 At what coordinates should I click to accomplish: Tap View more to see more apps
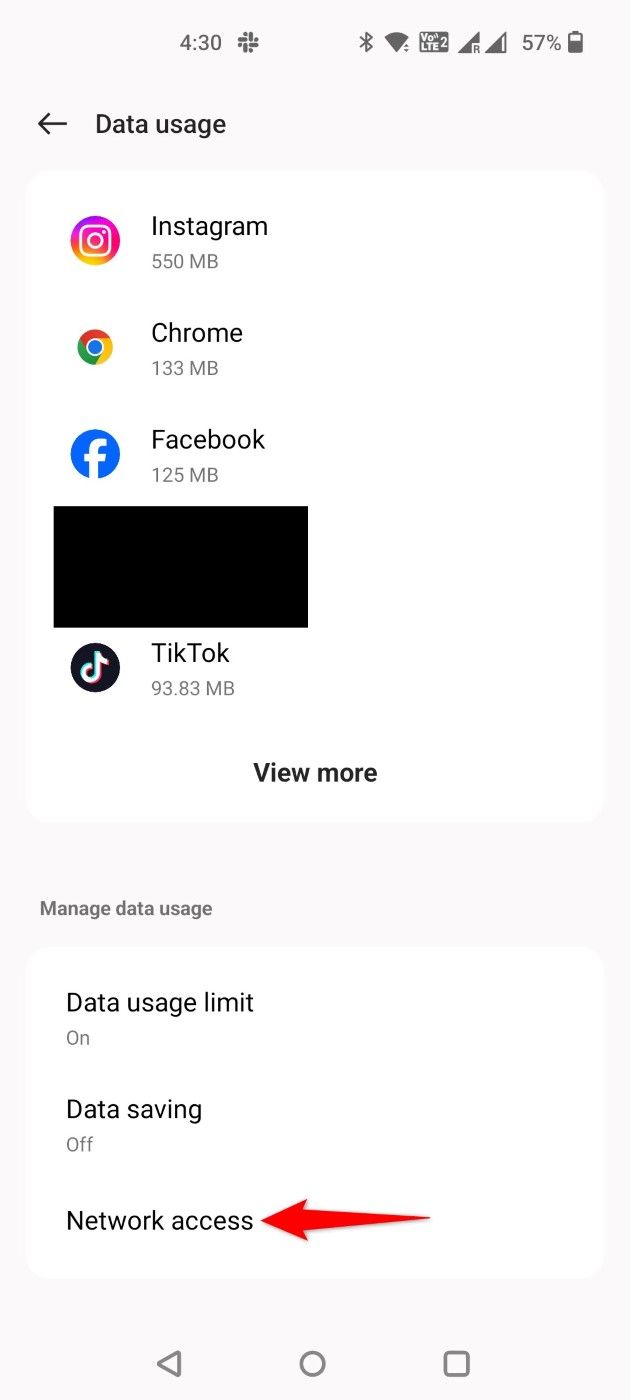(315, 773)
